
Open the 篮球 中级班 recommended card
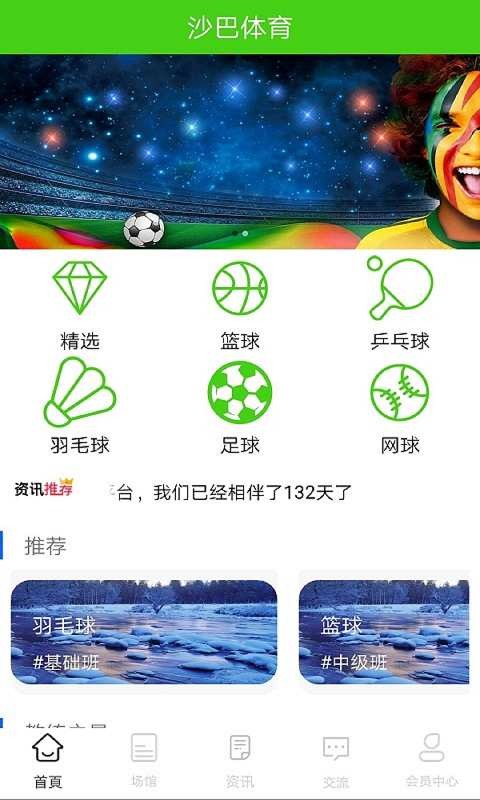click(384, 632)
